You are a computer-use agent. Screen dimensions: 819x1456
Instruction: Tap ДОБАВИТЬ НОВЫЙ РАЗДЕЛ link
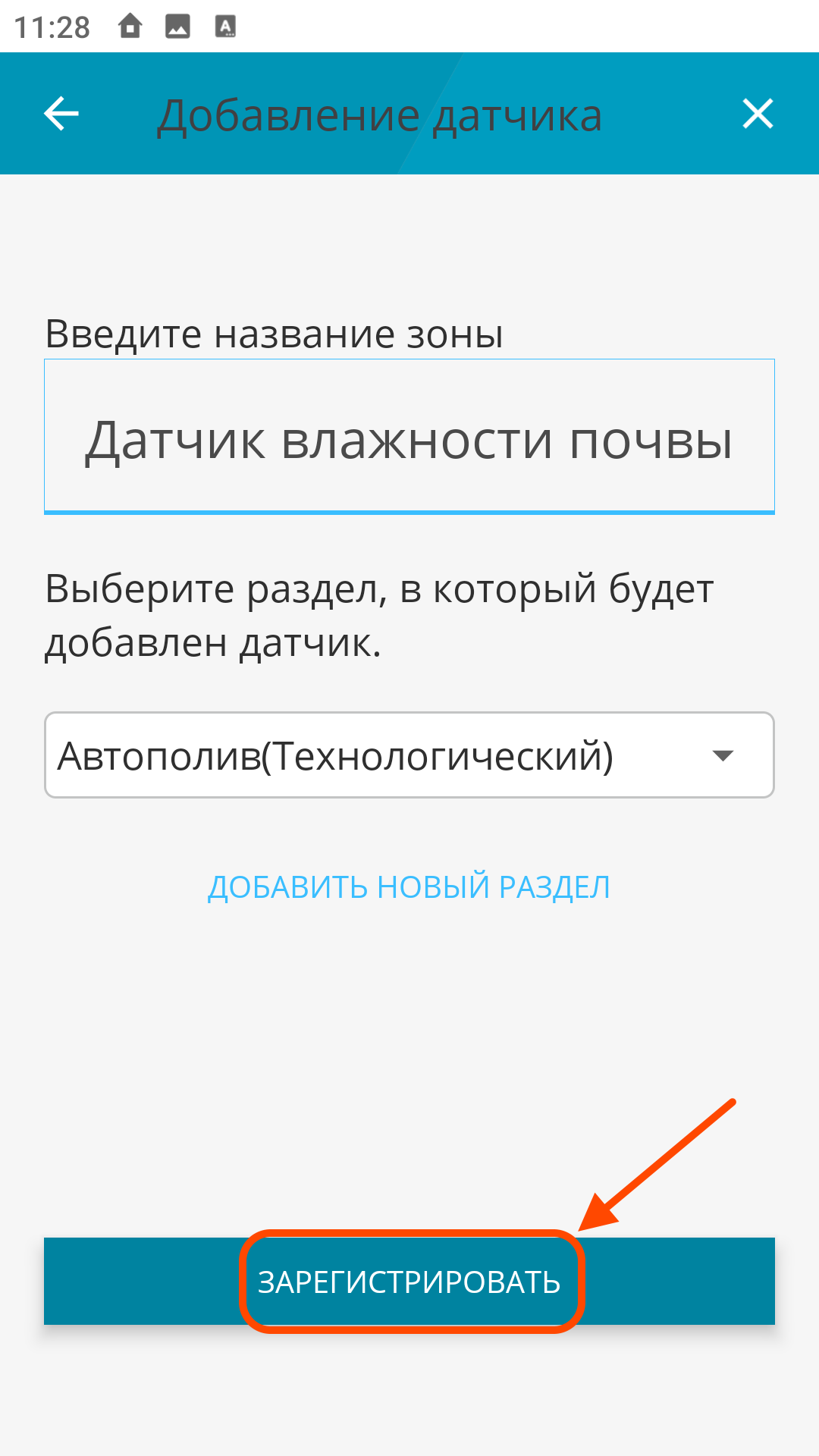[x=409, y=887]
